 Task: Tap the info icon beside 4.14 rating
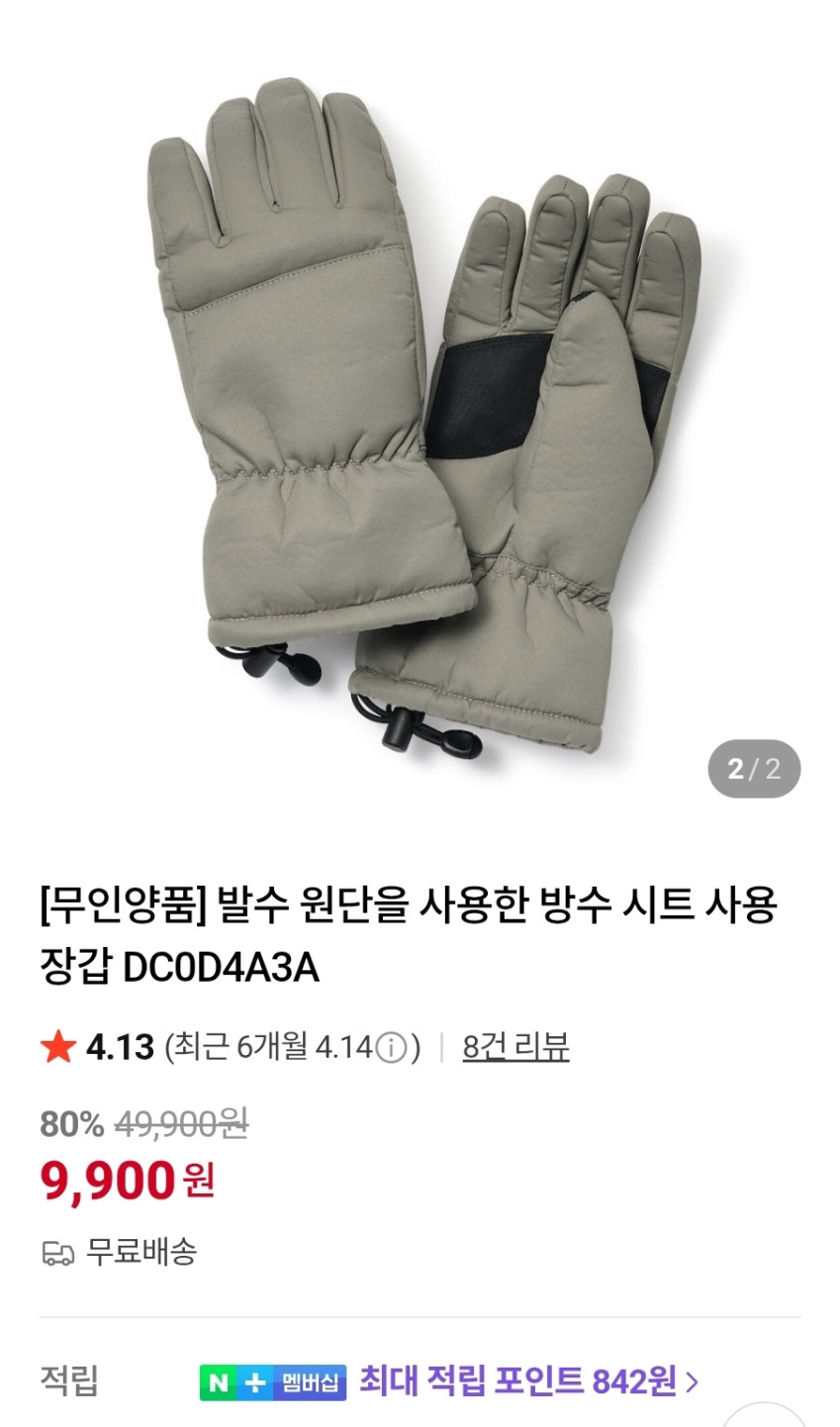click(x=392, y=1047)
